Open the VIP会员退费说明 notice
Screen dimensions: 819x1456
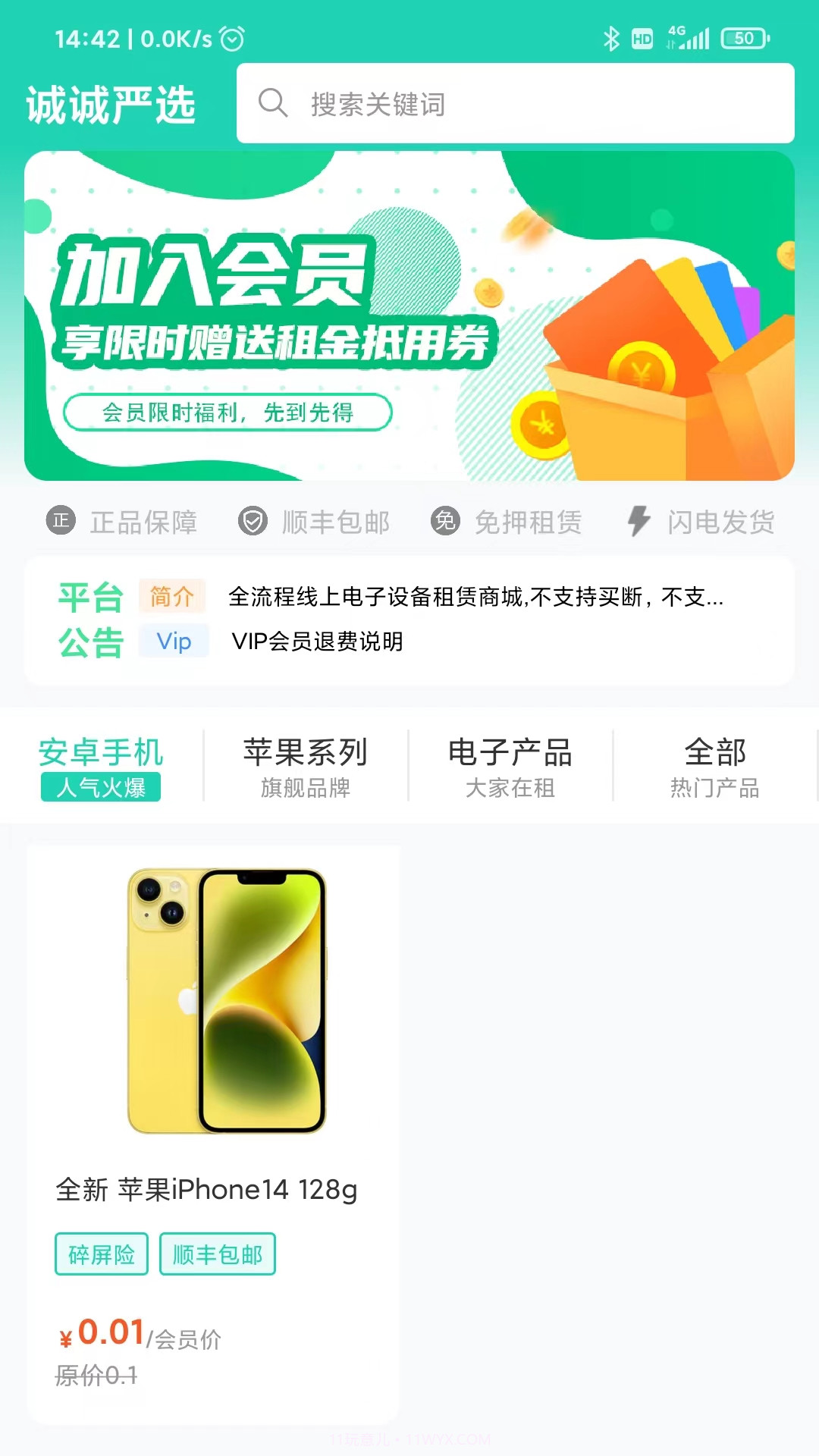tap(318, 642)
